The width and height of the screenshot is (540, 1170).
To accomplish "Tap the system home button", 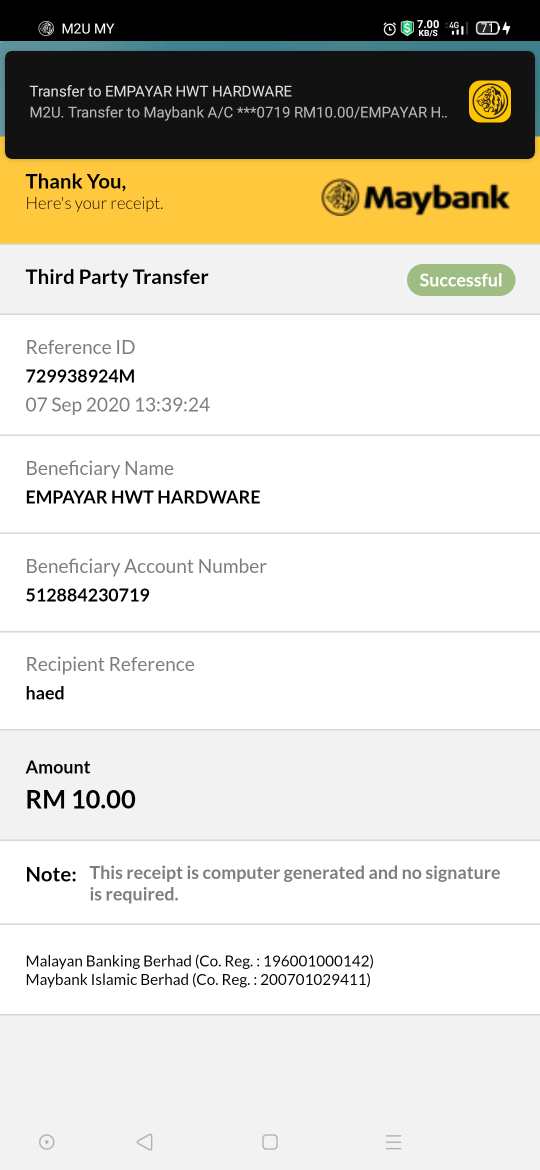I will pyautogui.click(x=270, y=1142).
